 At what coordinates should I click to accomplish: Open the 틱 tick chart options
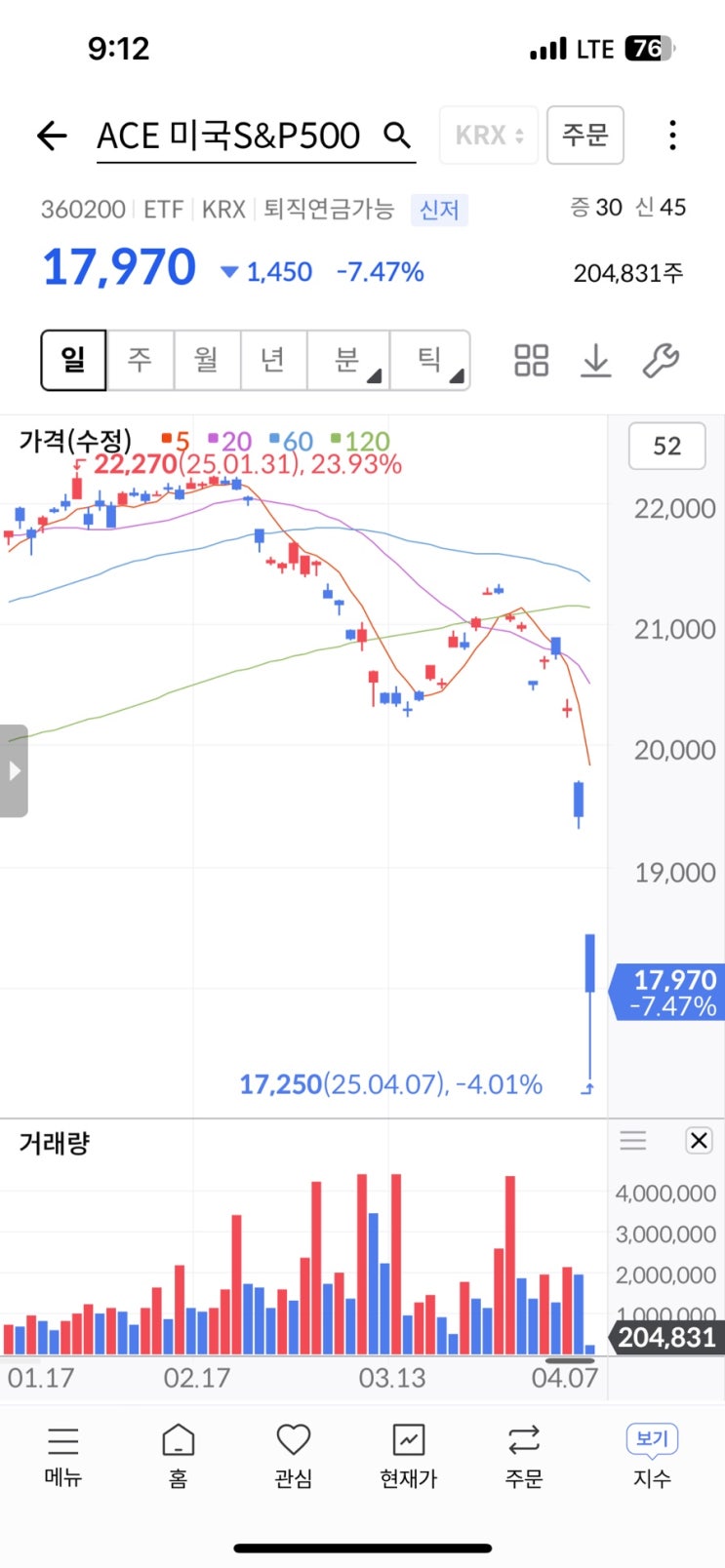[x=430, y=360]
